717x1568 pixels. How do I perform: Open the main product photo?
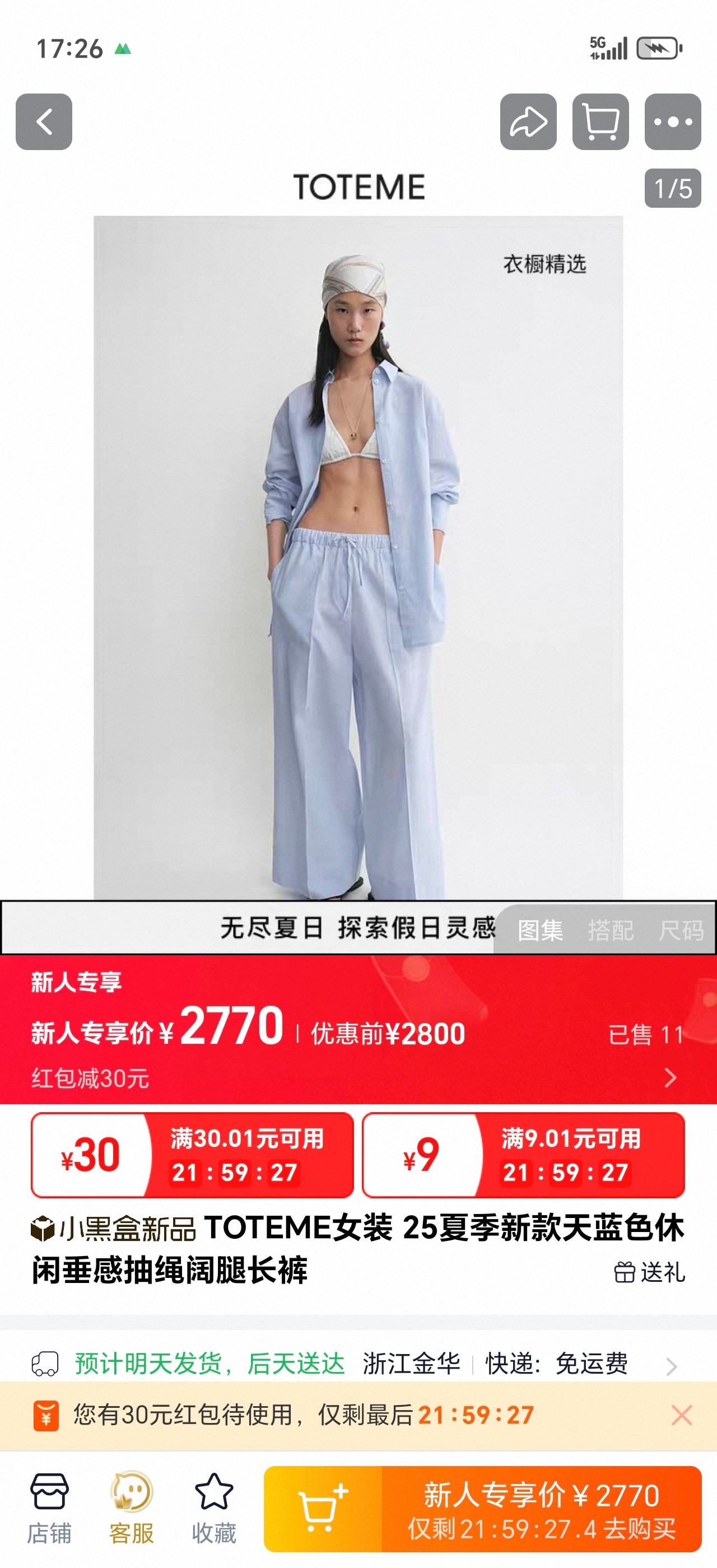click(358, 557)
